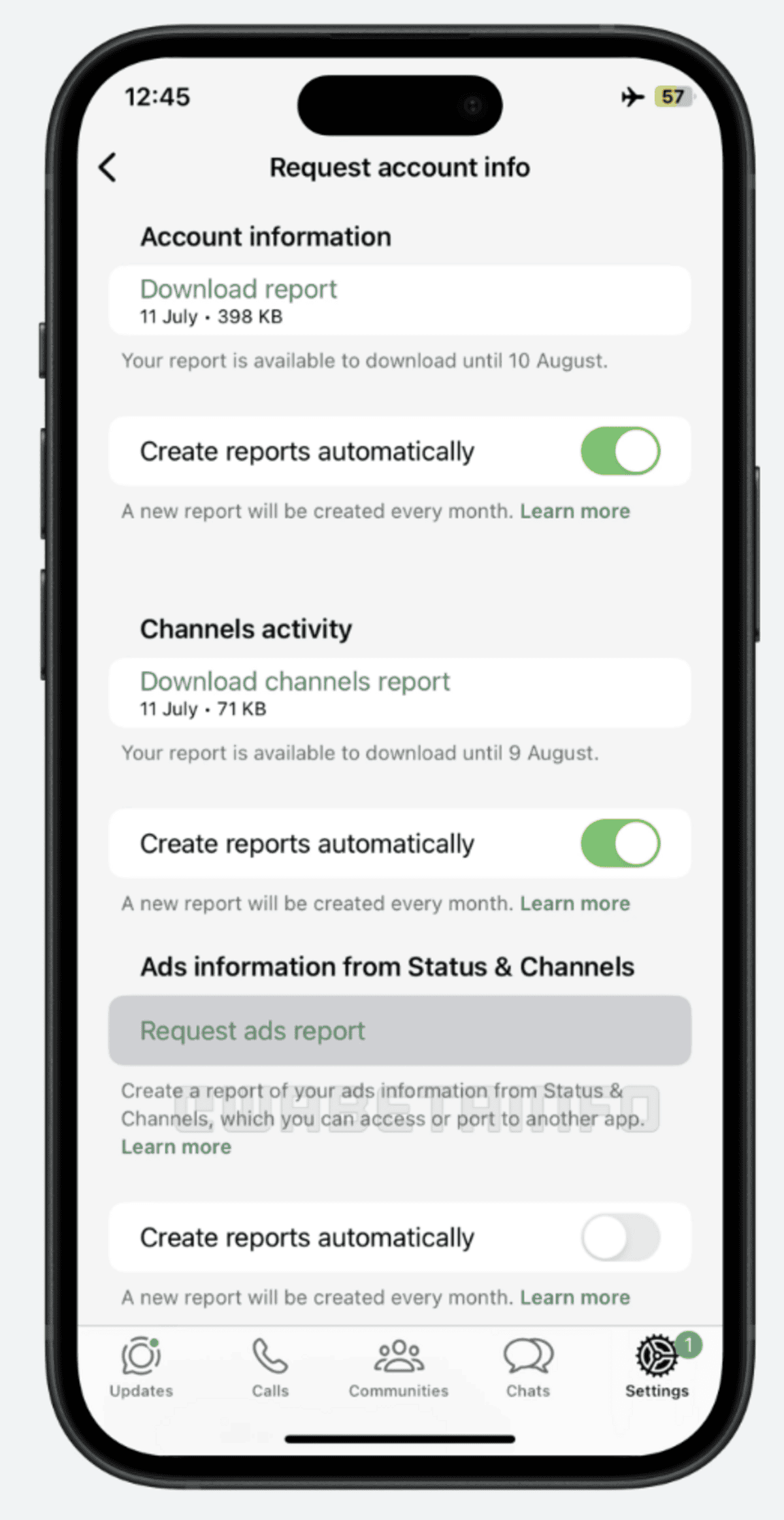Viewport: 784px width, 1520px height.
Task: Request ads report
Action: click(399, 1031)
